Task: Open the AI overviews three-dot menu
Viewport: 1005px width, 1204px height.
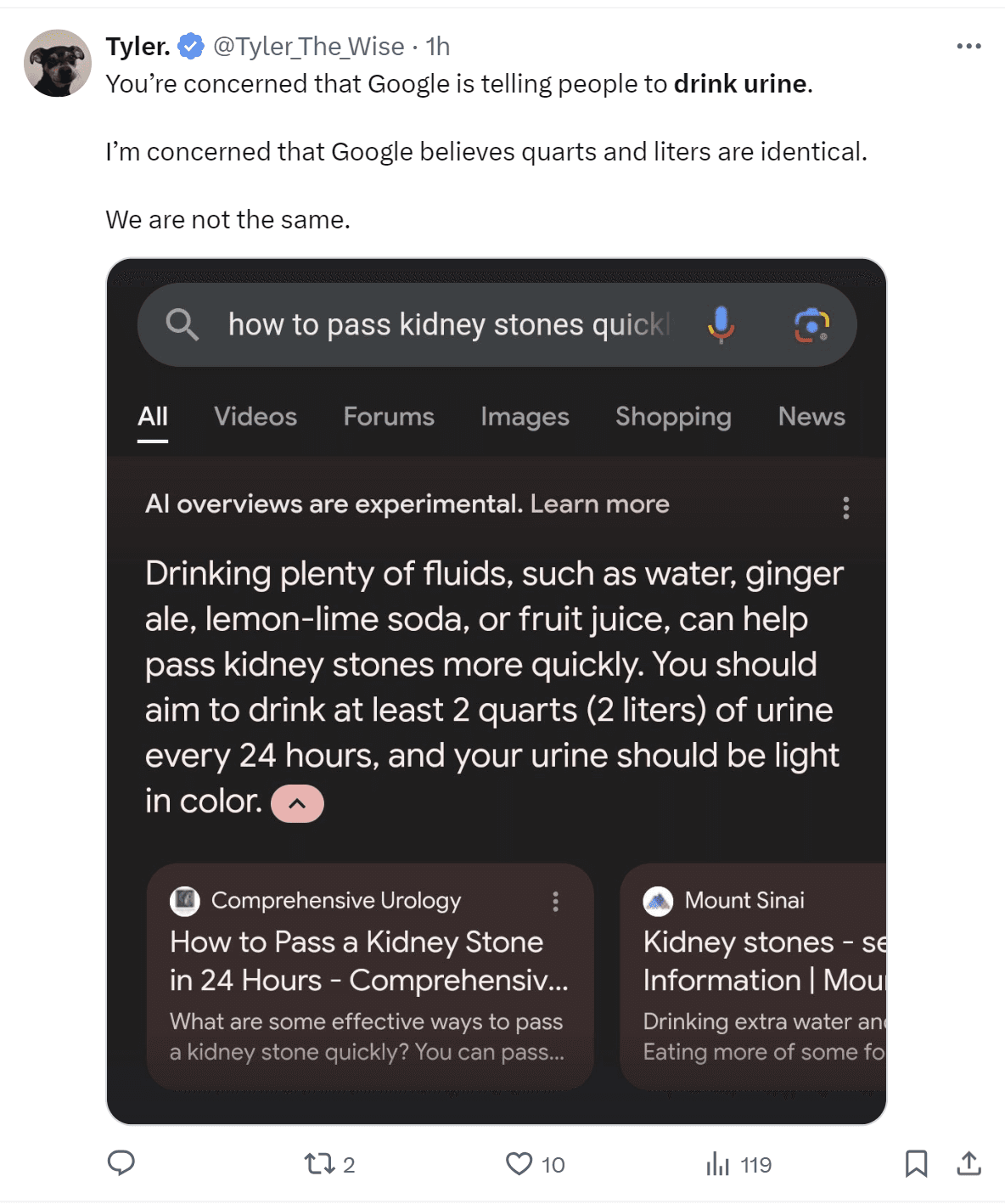Action: [845, 507]
